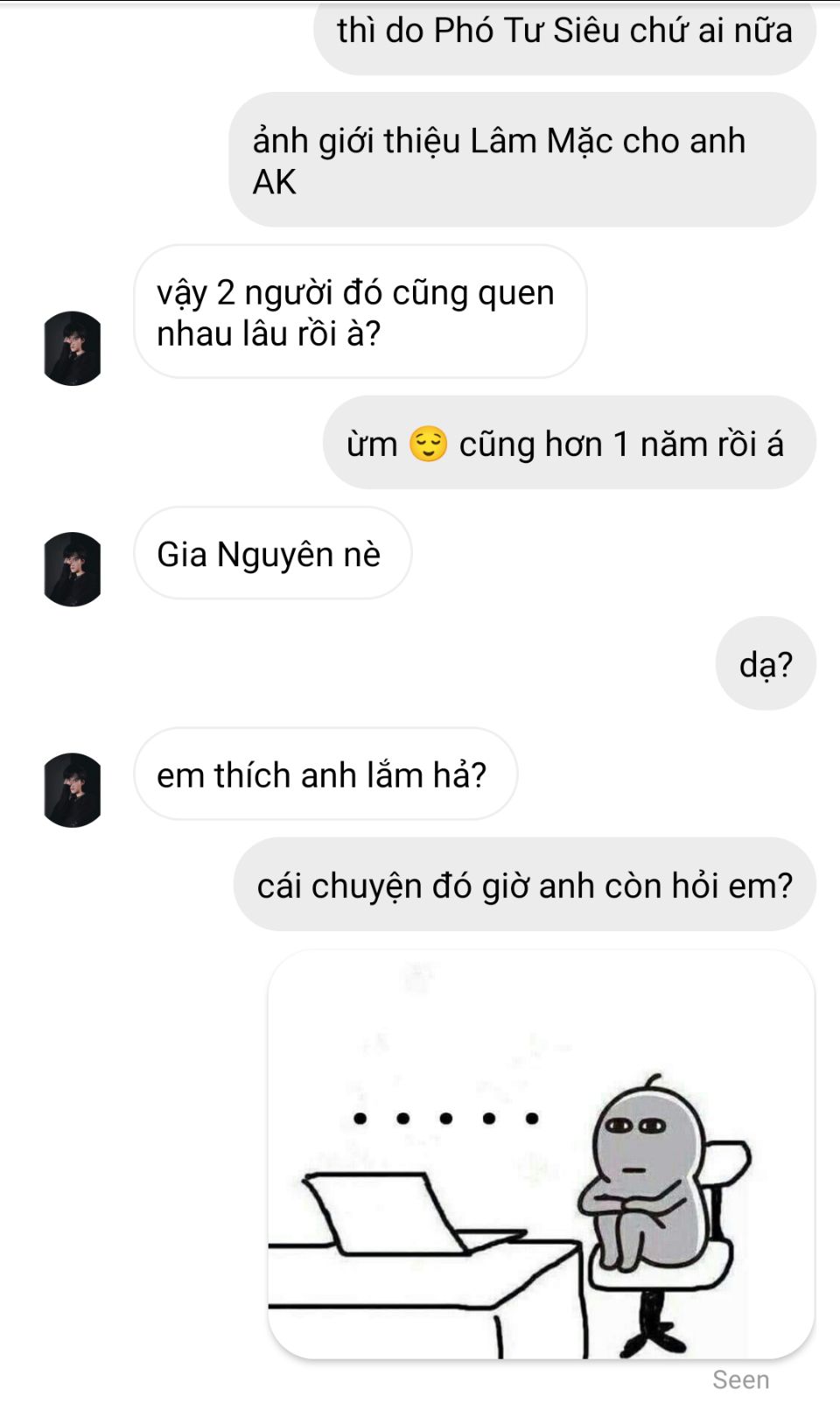The height and width of the screenshot is (1417, 840).
Task: Tap the profile picture beside "vậy 2 người đó" message
Action: click(x=73, y=348)
